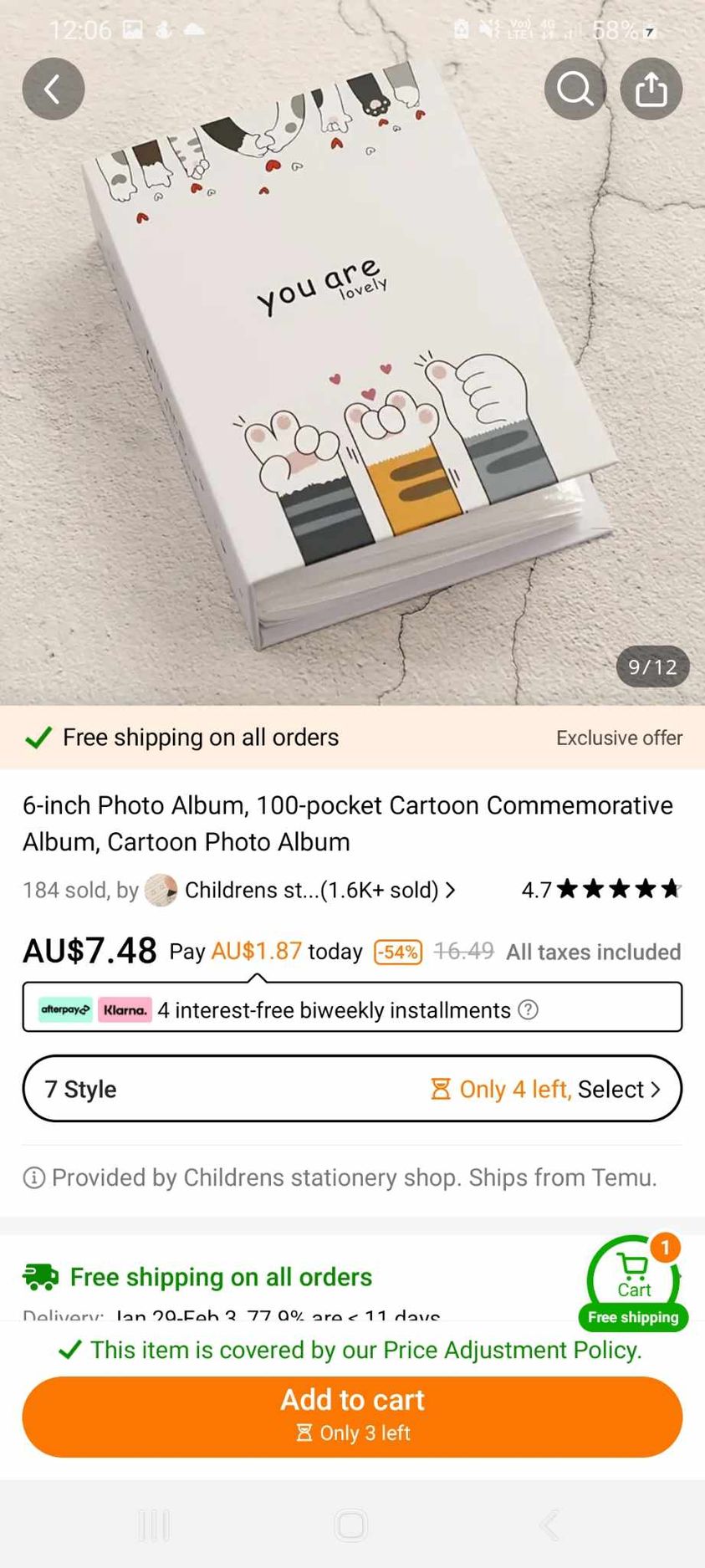705x1568 pixels.
Task: Tap the system home button
Action: point(351,1525)
